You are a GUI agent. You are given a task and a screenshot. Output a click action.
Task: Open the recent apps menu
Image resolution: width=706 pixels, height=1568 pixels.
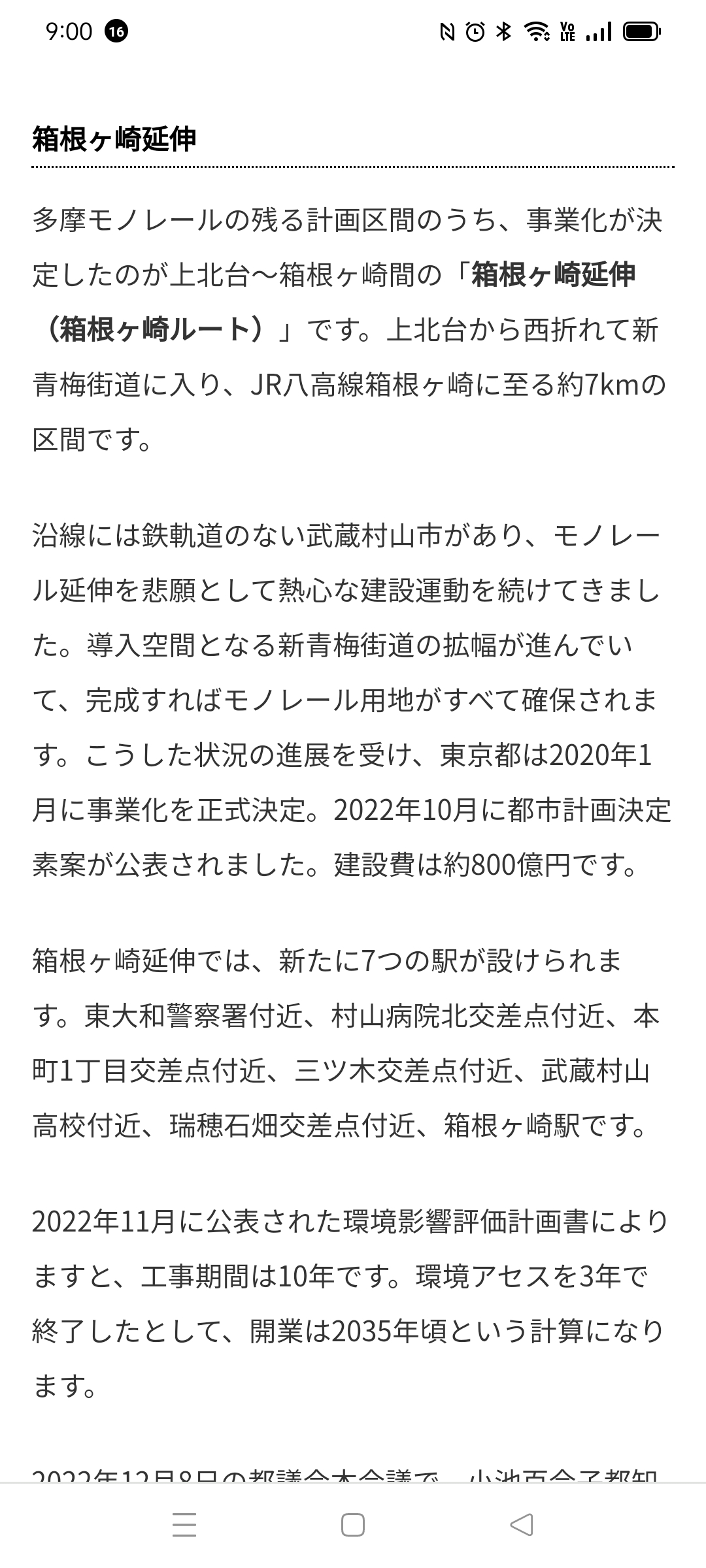point(184,1526)
